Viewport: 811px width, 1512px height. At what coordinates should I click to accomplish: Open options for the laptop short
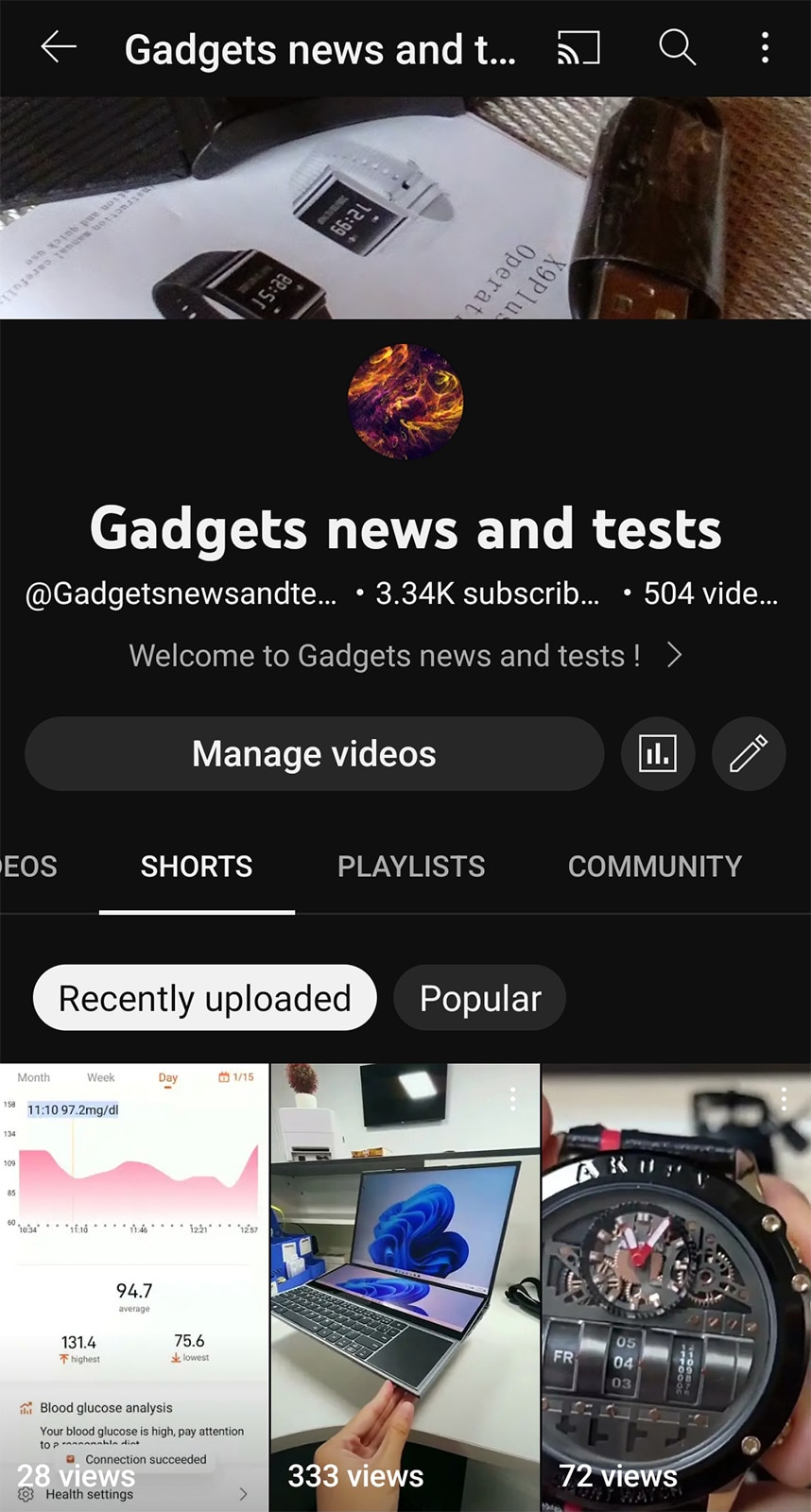click(512, 1098)
